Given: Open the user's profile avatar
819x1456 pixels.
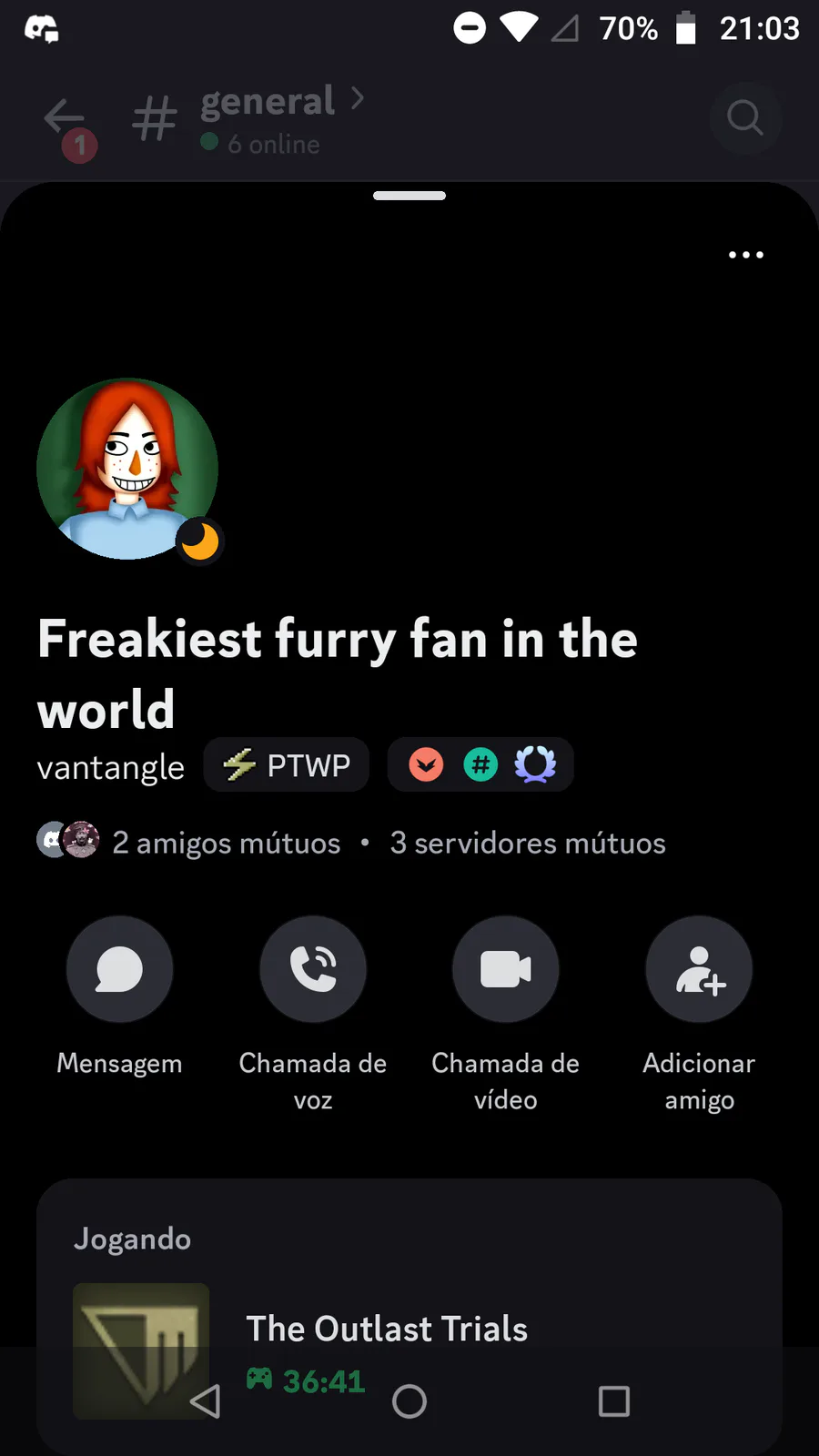Looking at the screenshot, I should (x=127, y=469).
